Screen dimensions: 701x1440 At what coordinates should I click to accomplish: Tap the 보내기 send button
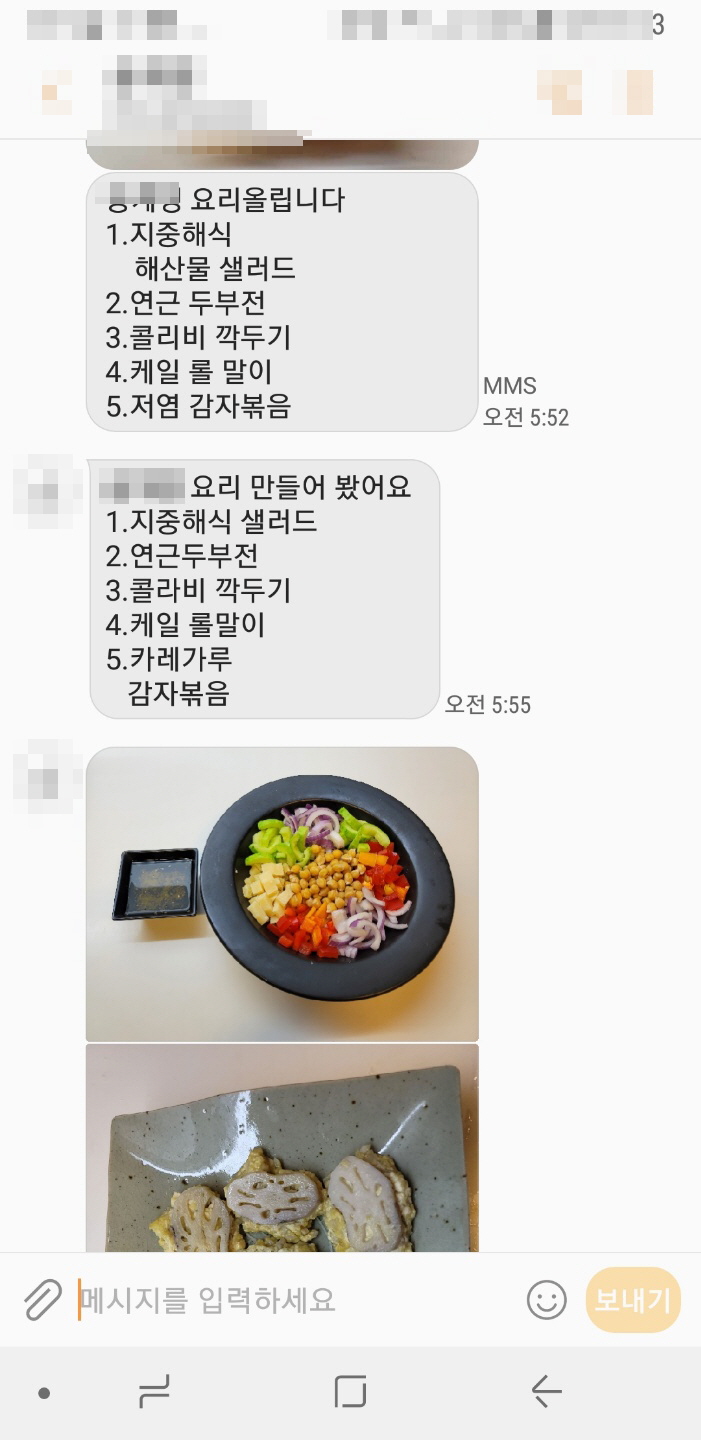tap(632, 1300)
